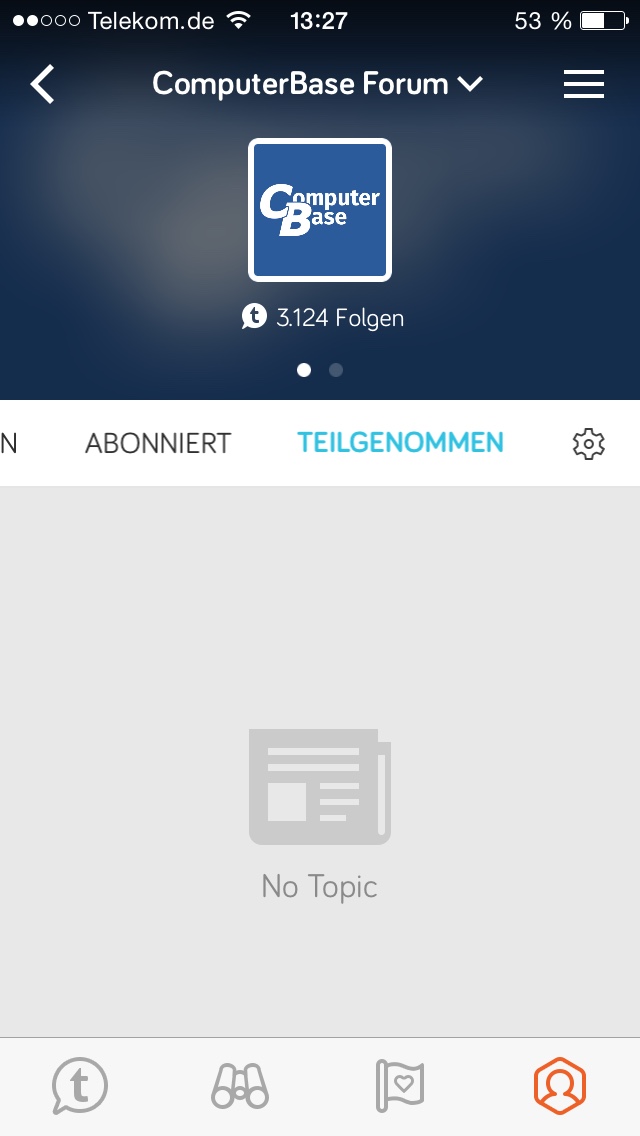Open the tab settings gear icon
The height and width of the screenshot is (1136, 640).
click(x=589, y=444)
